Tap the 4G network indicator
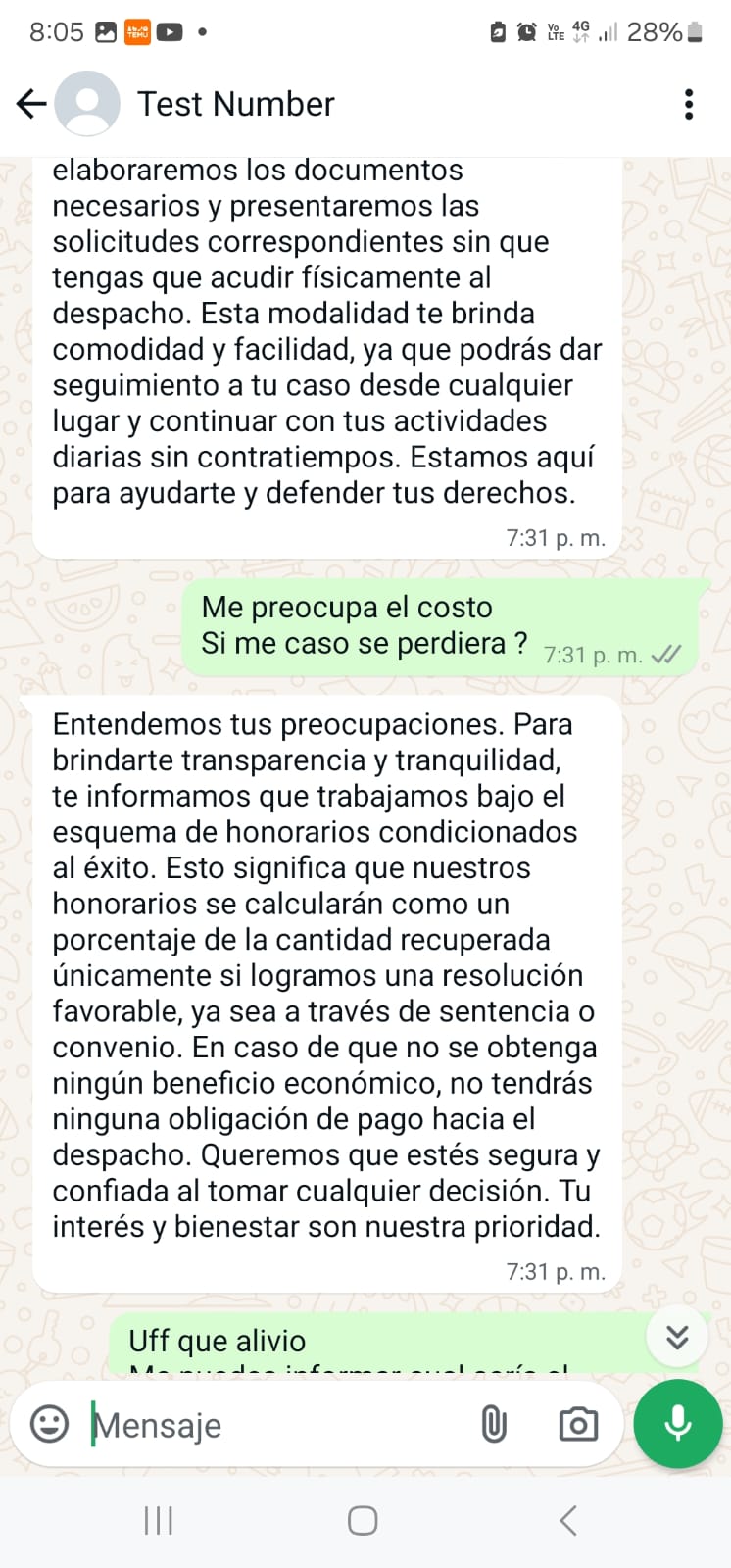Image resolution: width=731 pixels, height=1568 pixels. pos(583,30)
